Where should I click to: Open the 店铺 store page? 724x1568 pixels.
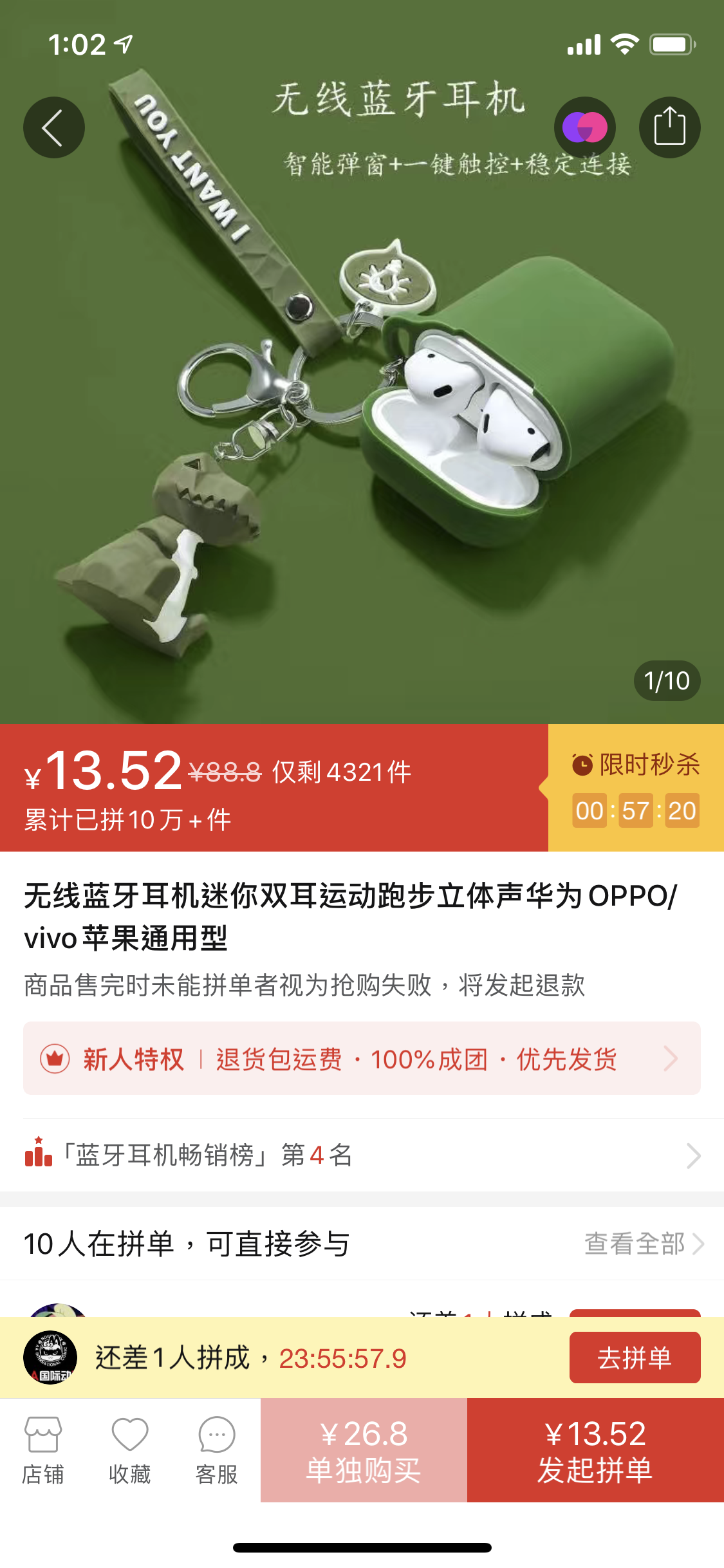point(43,1451)
